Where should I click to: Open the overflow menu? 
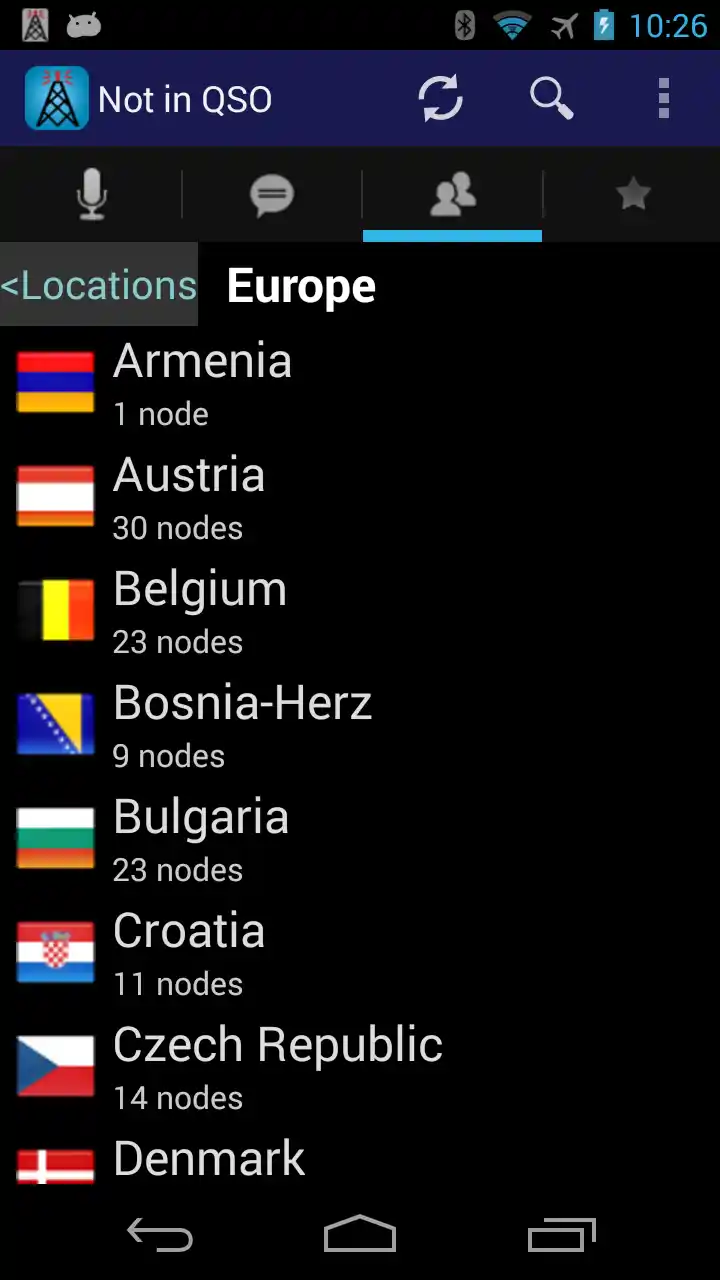point(663,99)
